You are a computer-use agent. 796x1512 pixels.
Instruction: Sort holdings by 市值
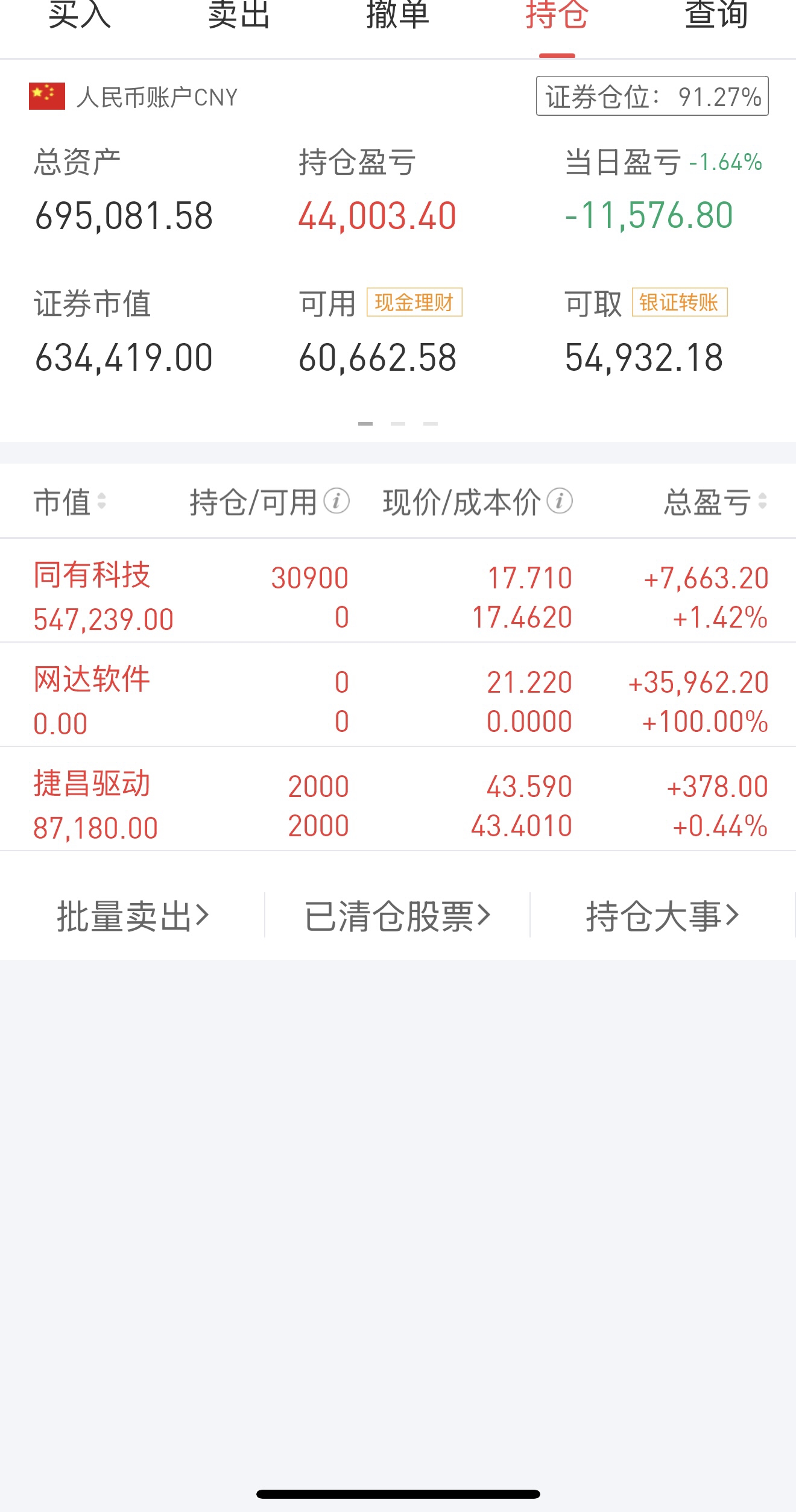click(70, 502)
